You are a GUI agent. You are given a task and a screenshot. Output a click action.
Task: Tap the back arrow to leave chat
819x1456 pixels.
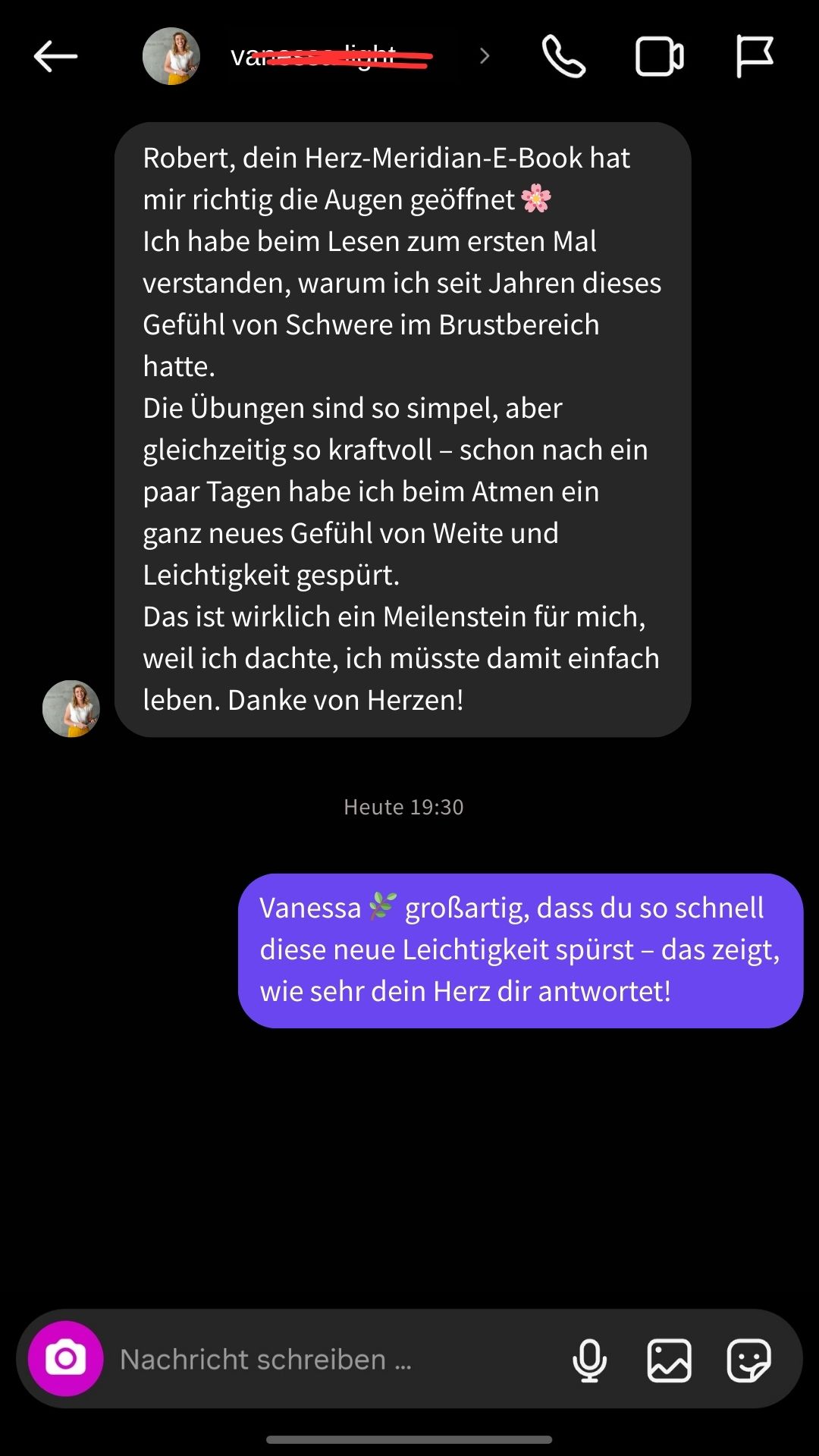pyautogui.click(x=53, y=56)
